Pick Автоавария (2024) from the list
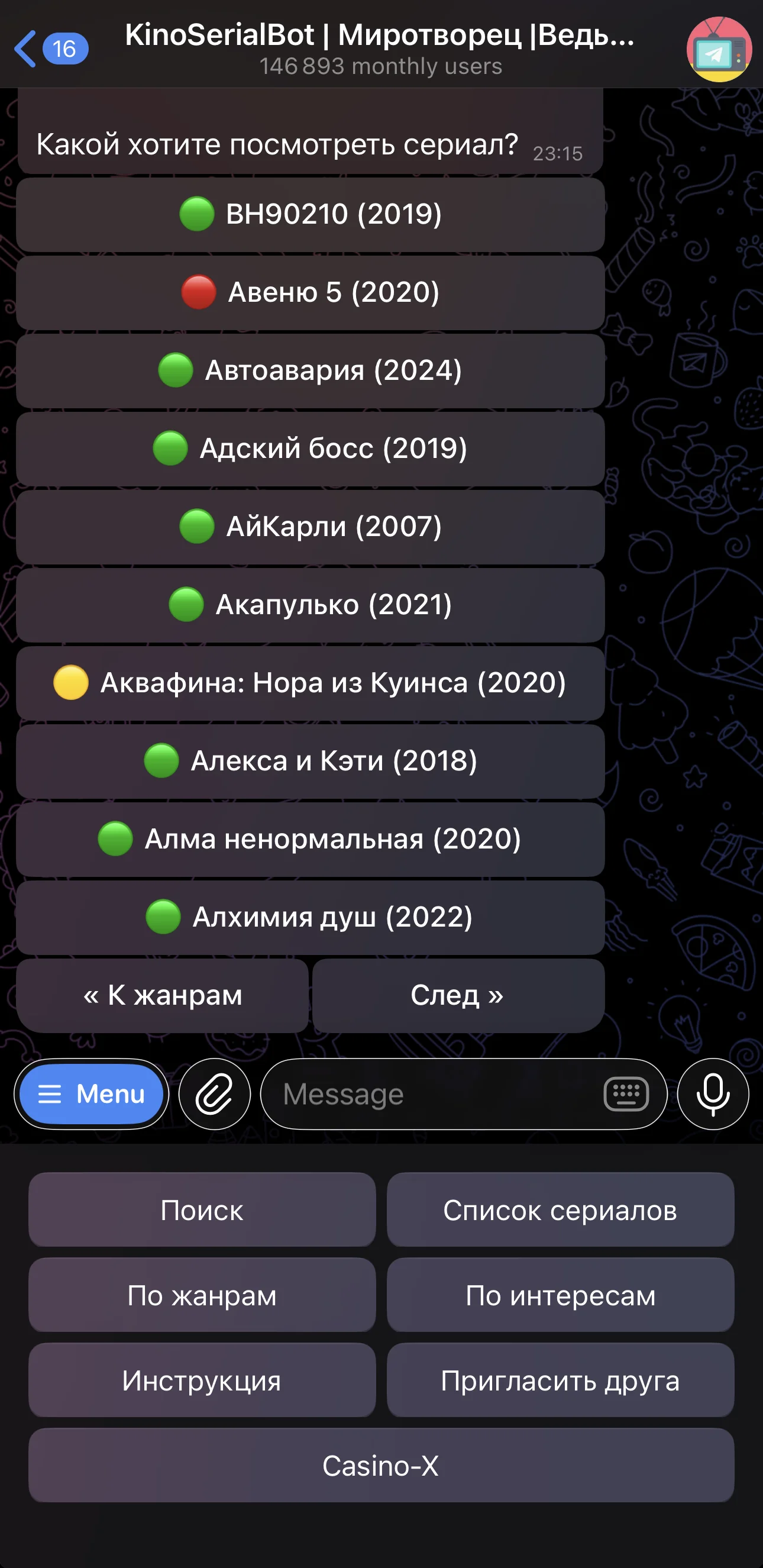This screenshot has width=763, height=1568. [311, 370]
